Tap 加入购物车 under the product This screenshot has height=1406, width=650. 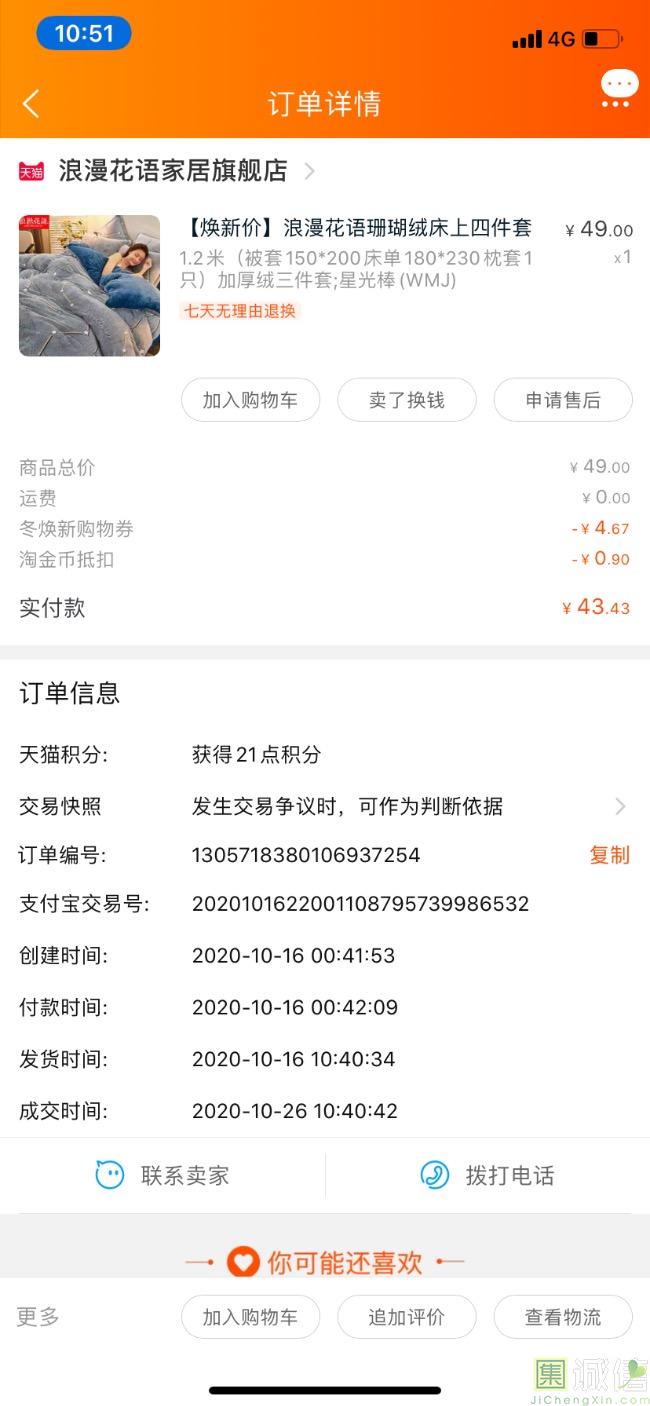[x=250, y=400]
